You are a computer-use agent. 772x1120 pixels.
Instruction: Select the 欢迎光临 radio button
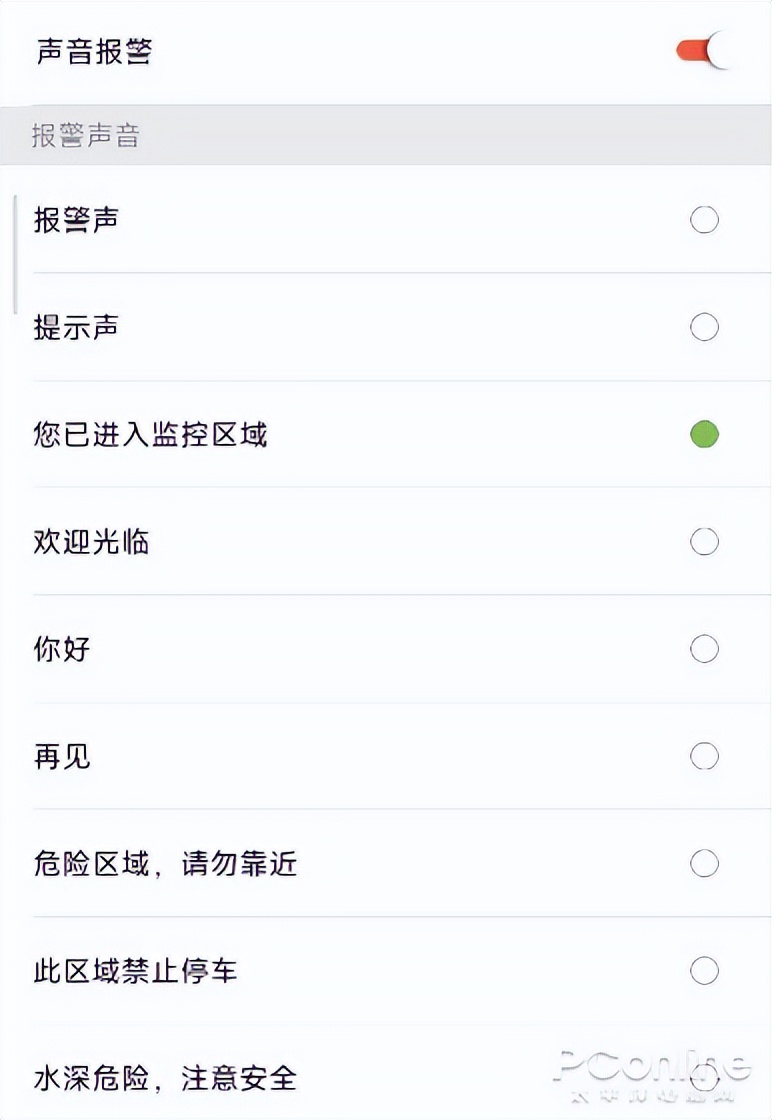click(x=704, y=542)
